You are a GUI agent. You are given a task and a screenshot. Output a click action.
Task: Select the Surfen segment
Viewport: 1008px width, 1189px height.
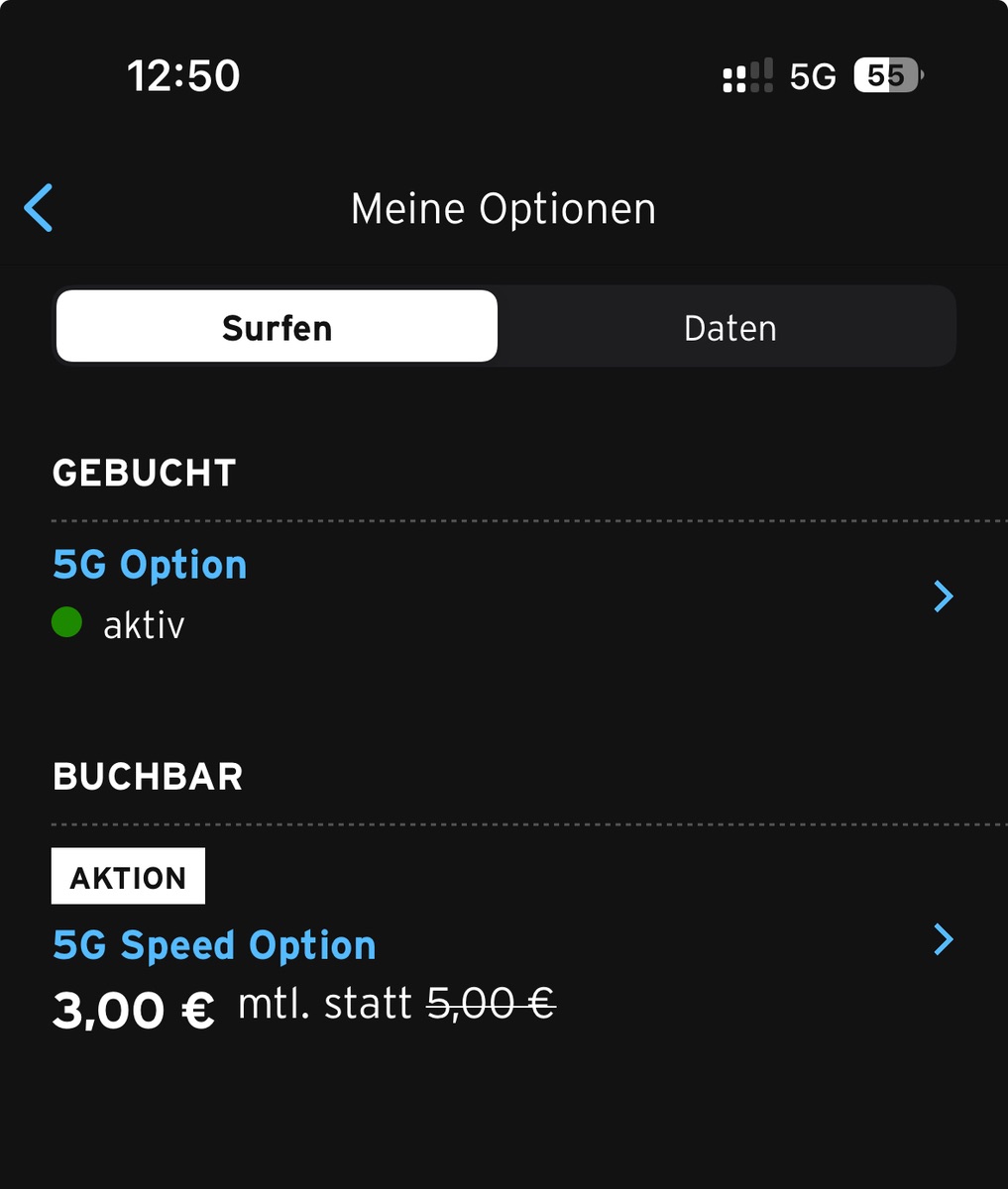click(x=277, y=327)
